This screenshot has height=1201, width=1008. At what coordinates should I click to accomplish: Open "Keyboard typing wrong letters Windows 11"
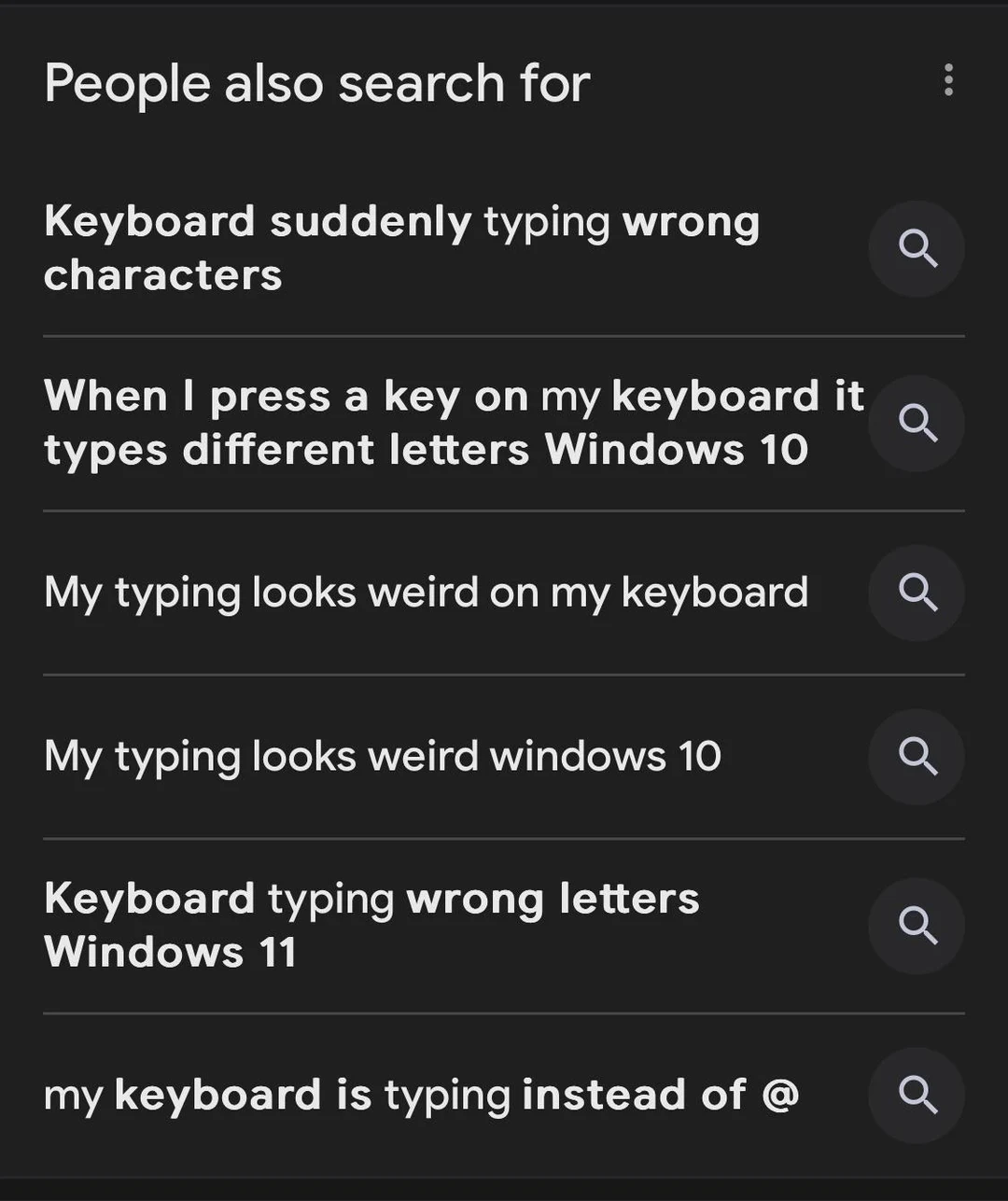[x=371, y=925]
